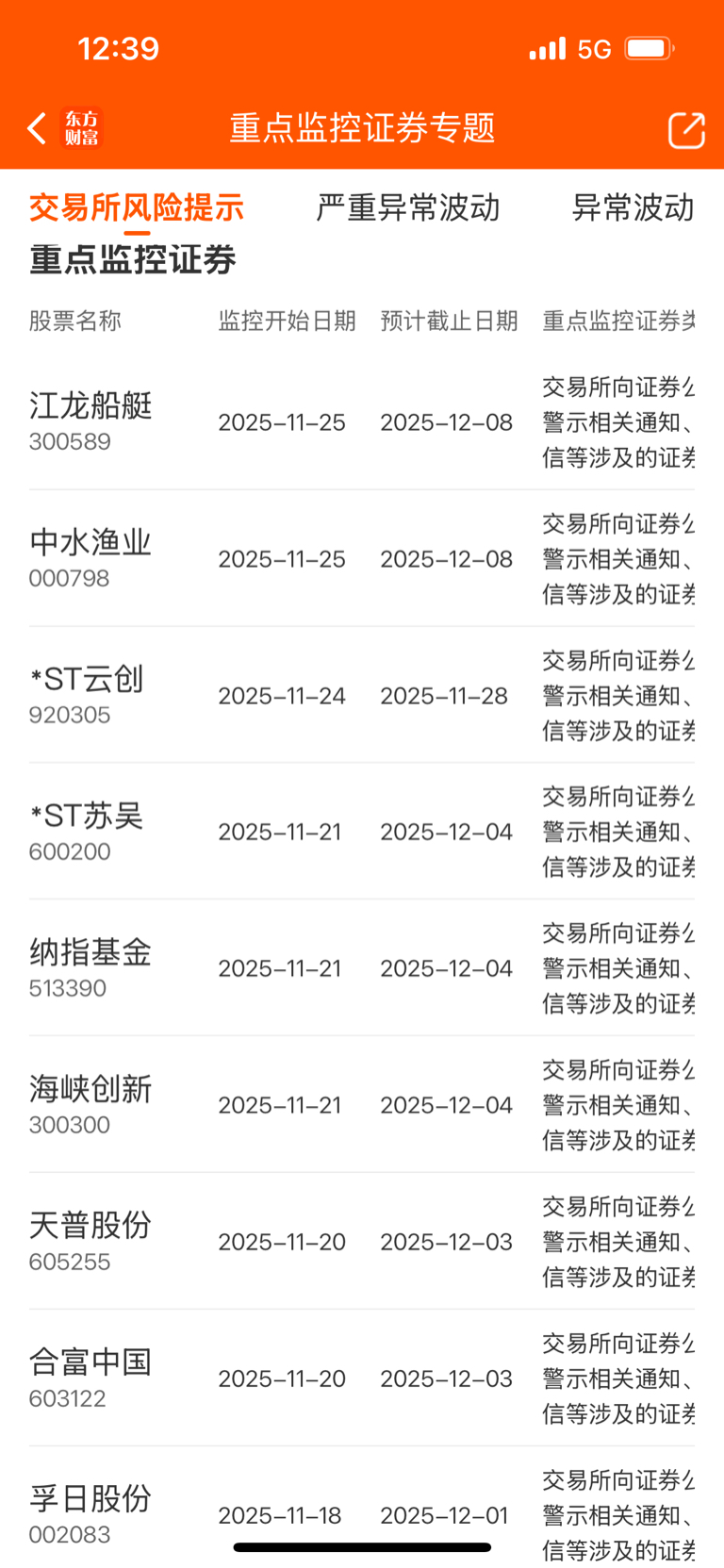The height and width of the screenshot is (1568, 724).
Task: View 海峡创新 300300 details
Action: point(90,1104)
